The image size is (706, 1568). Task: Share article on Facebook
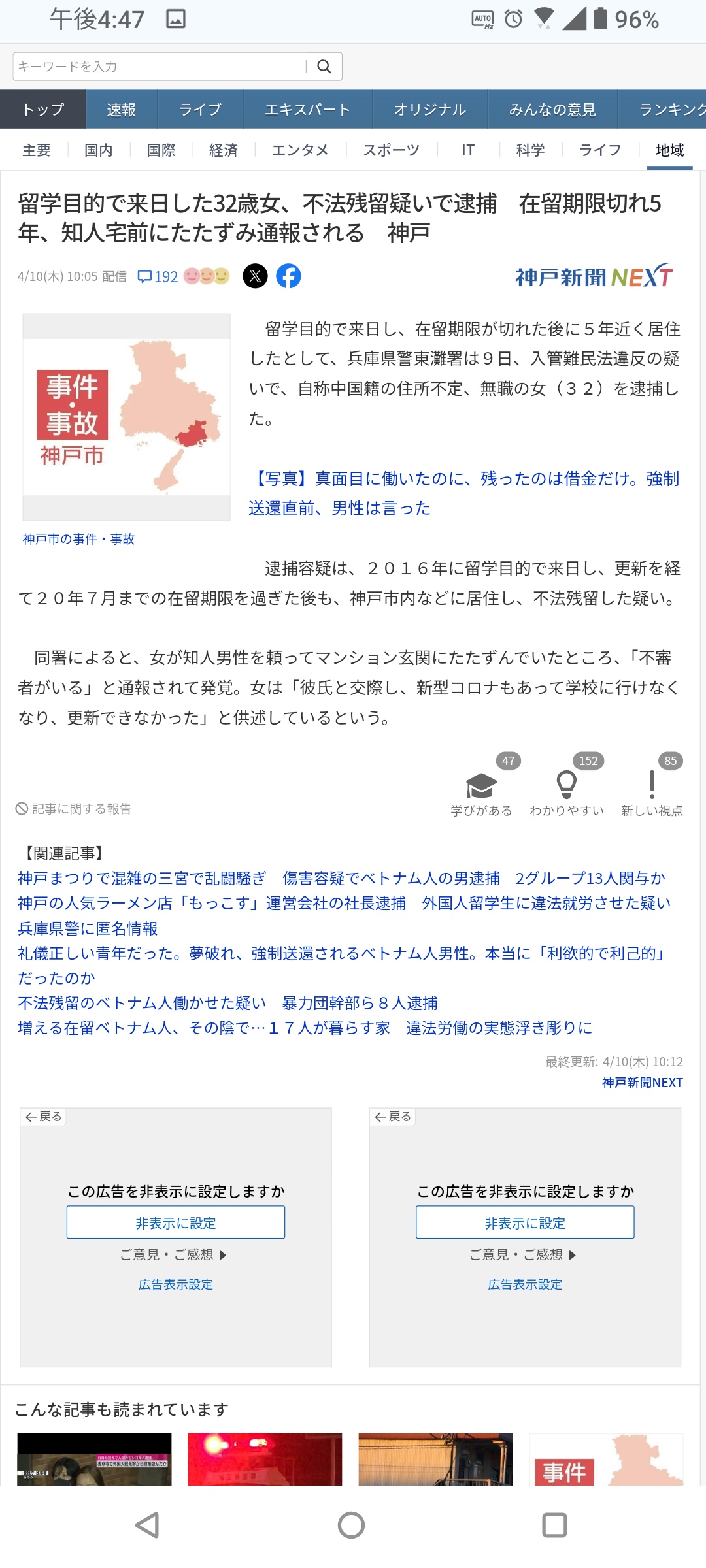tap(288, 276)
